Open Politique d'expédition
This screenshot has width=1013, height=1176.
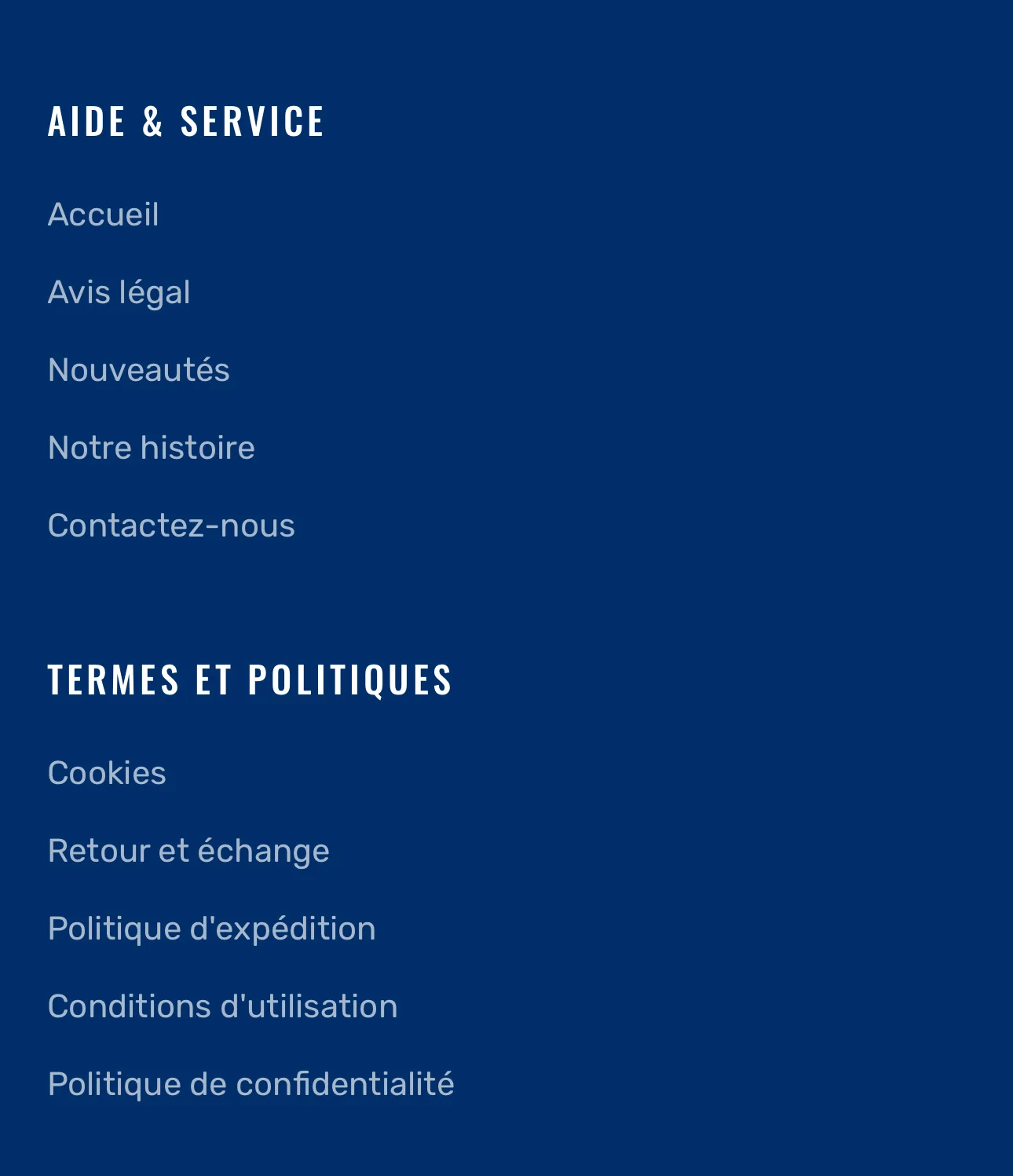point(211,929)
